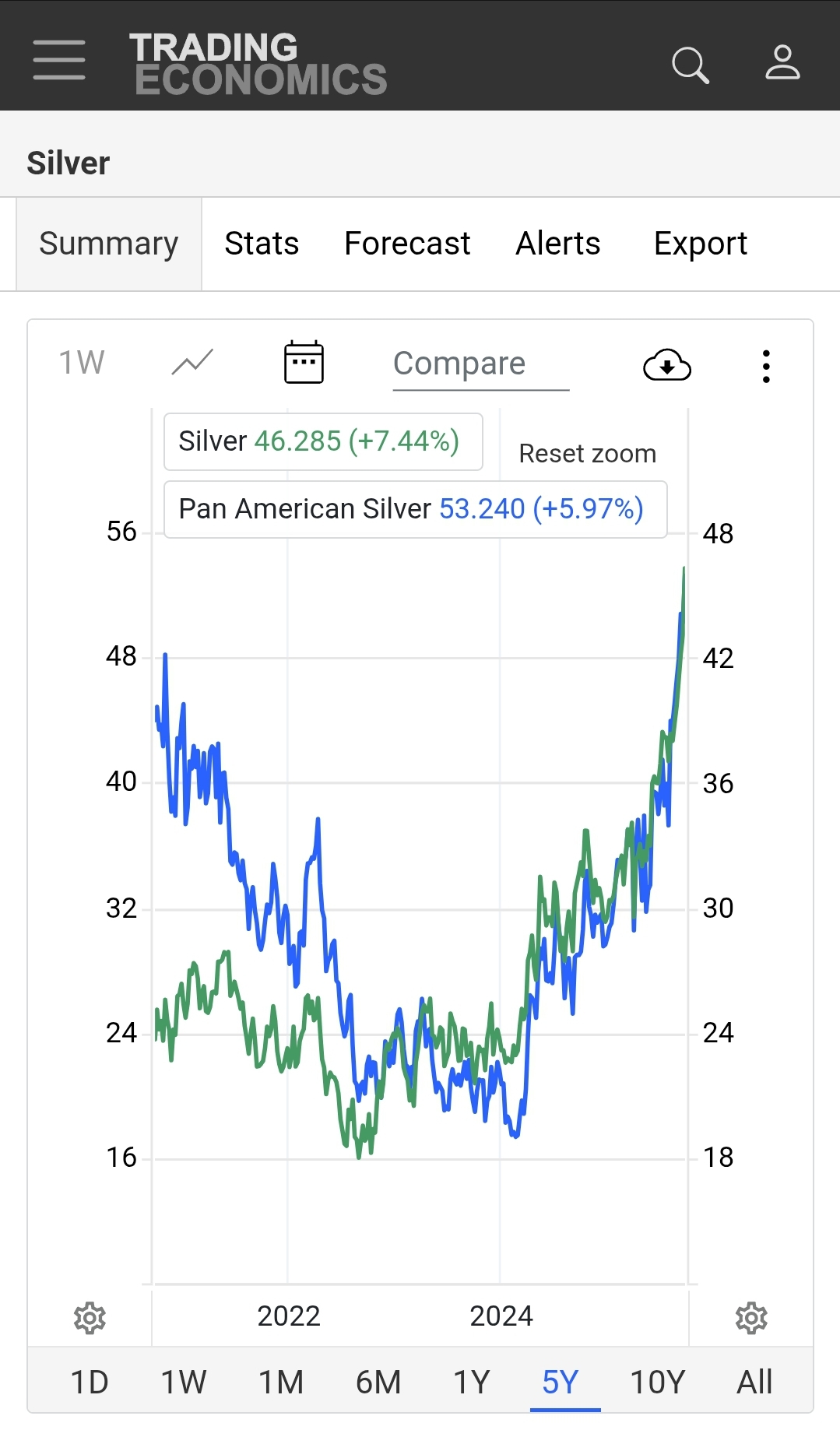
Task: Open the Alerts tab
Action: click(x=557, y=244)
